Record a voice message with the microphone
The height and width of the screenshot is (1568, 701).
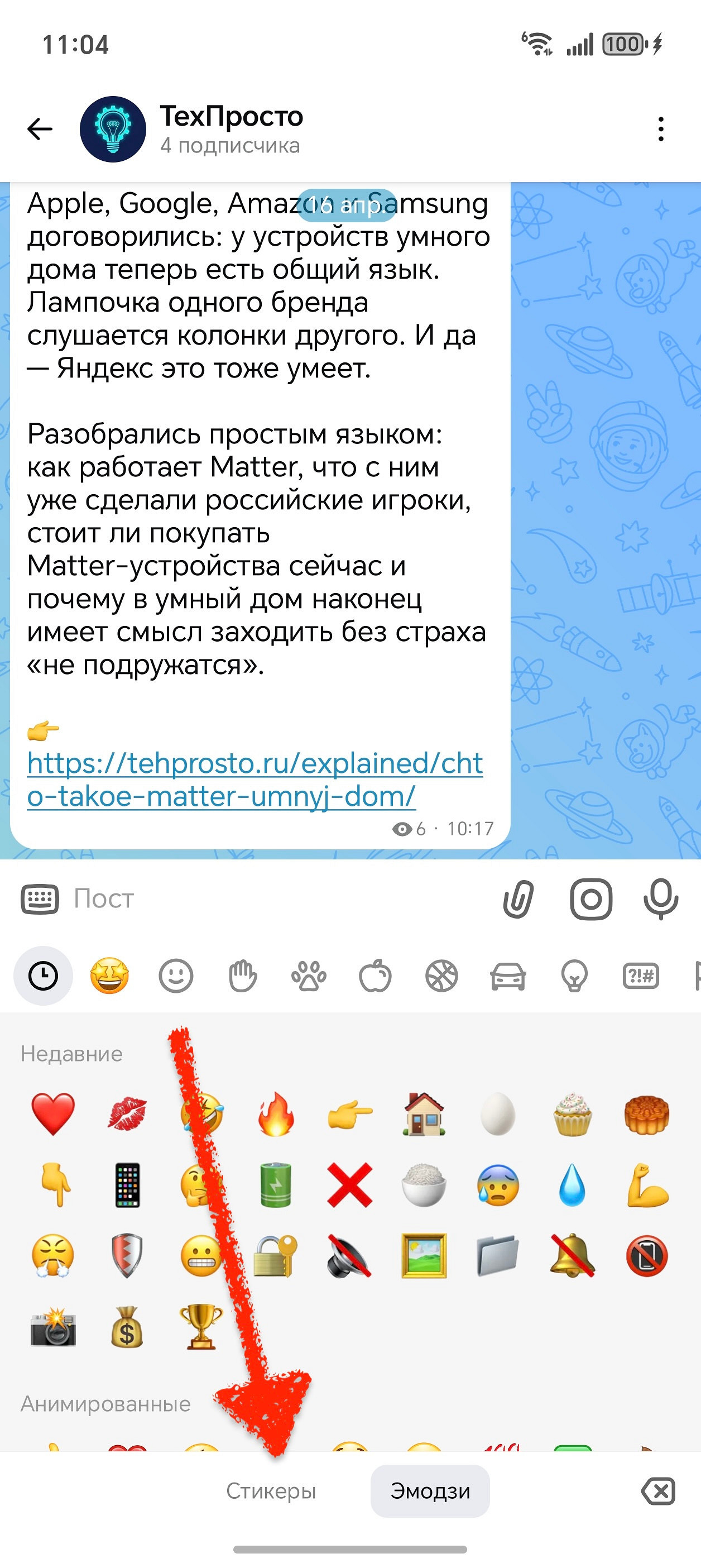(x=660, y=899)
